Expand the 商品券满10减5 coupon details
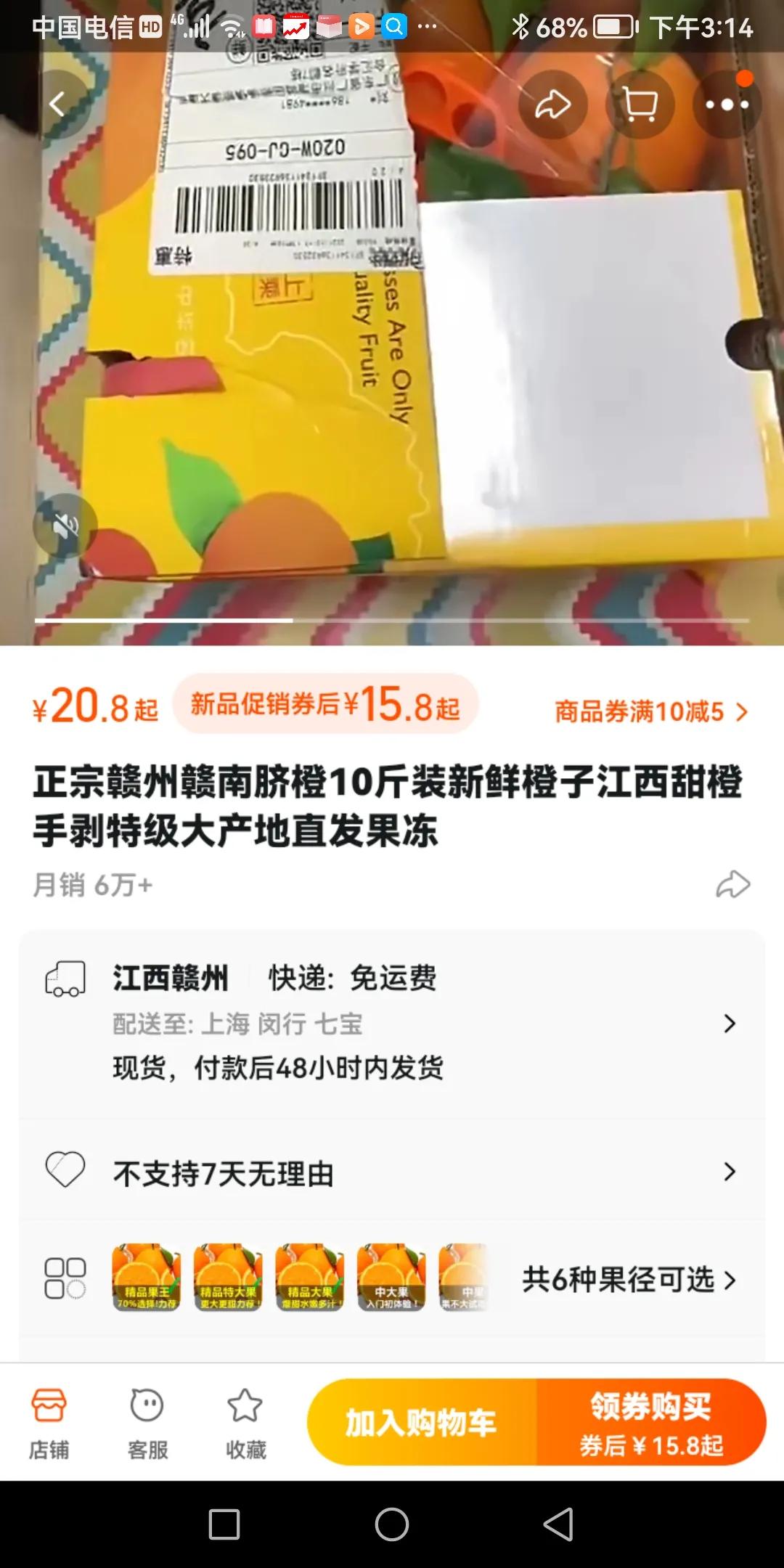 [x=648, y=713]
